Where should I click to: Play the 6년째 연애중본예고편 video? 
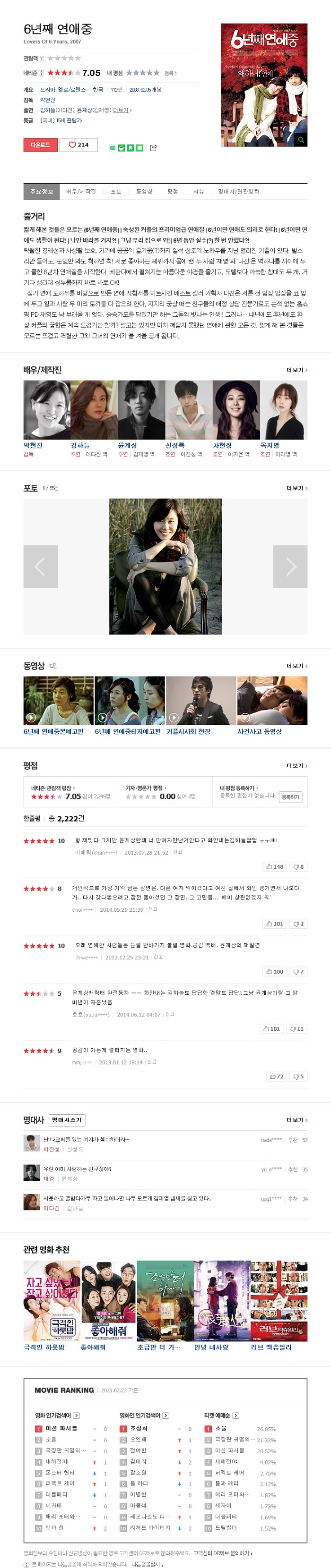(x=59, y=700)
